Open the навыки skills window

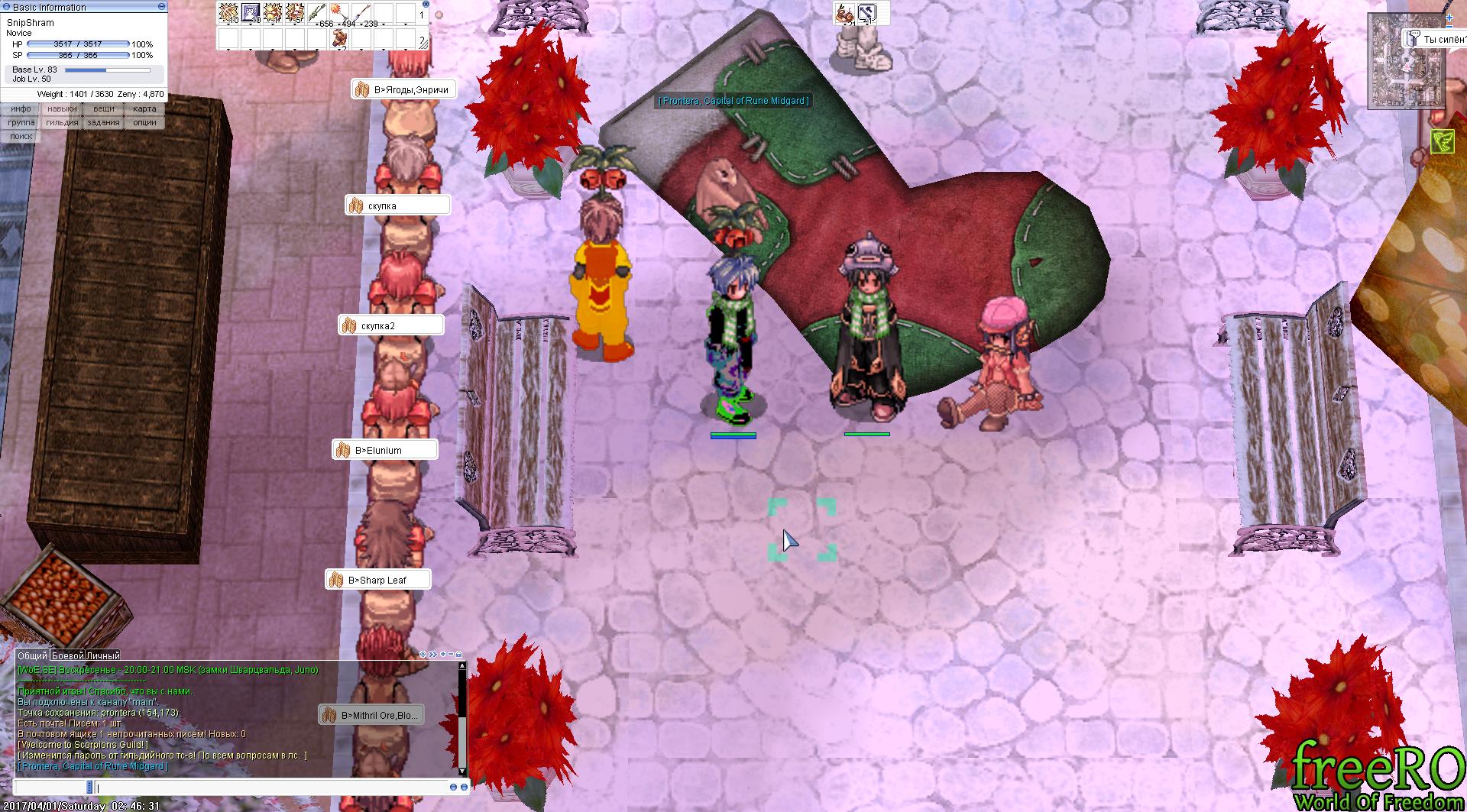coord(62,109)
